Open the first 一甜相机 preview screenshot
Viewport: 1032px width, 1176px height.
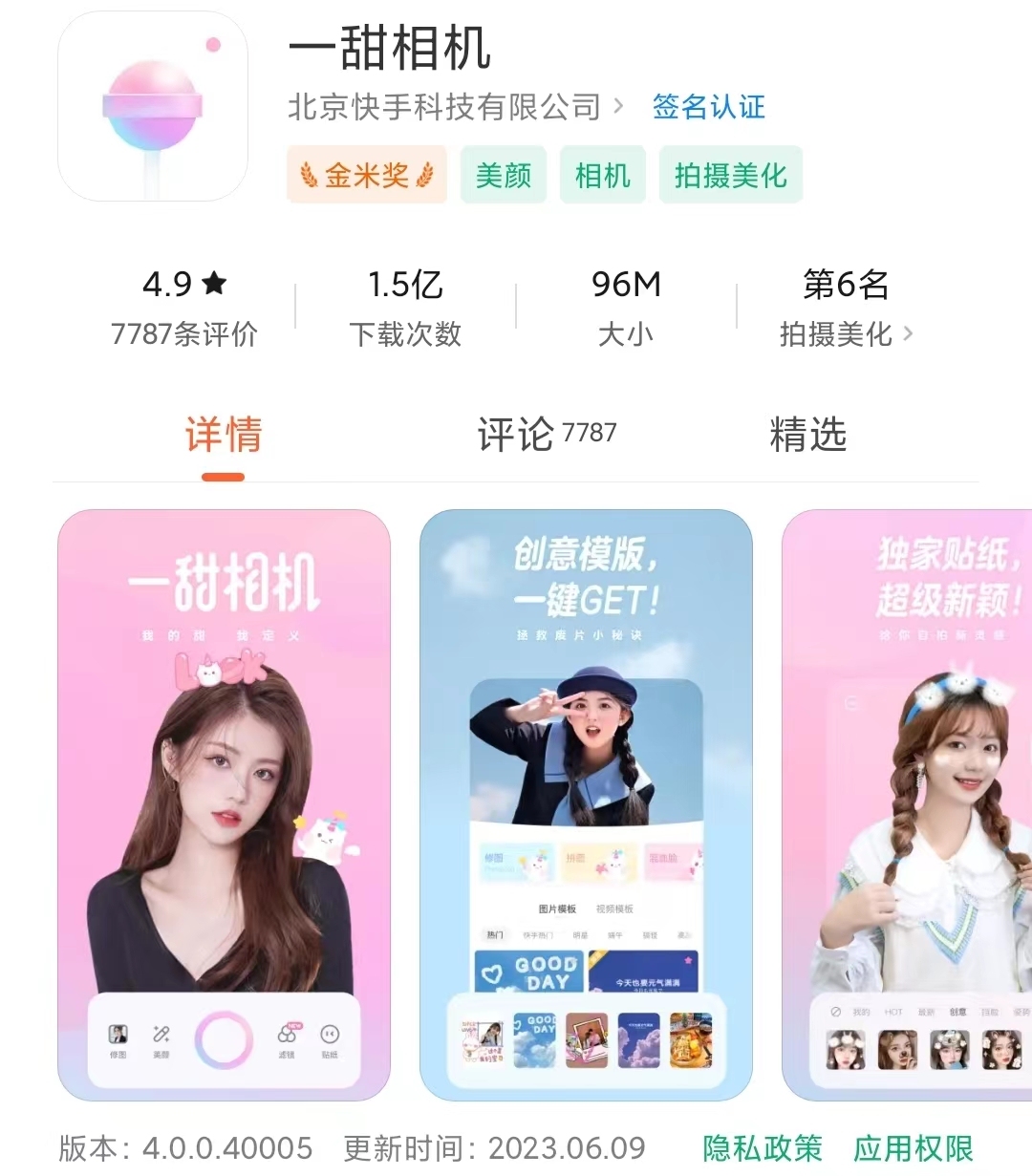(224, 804)
